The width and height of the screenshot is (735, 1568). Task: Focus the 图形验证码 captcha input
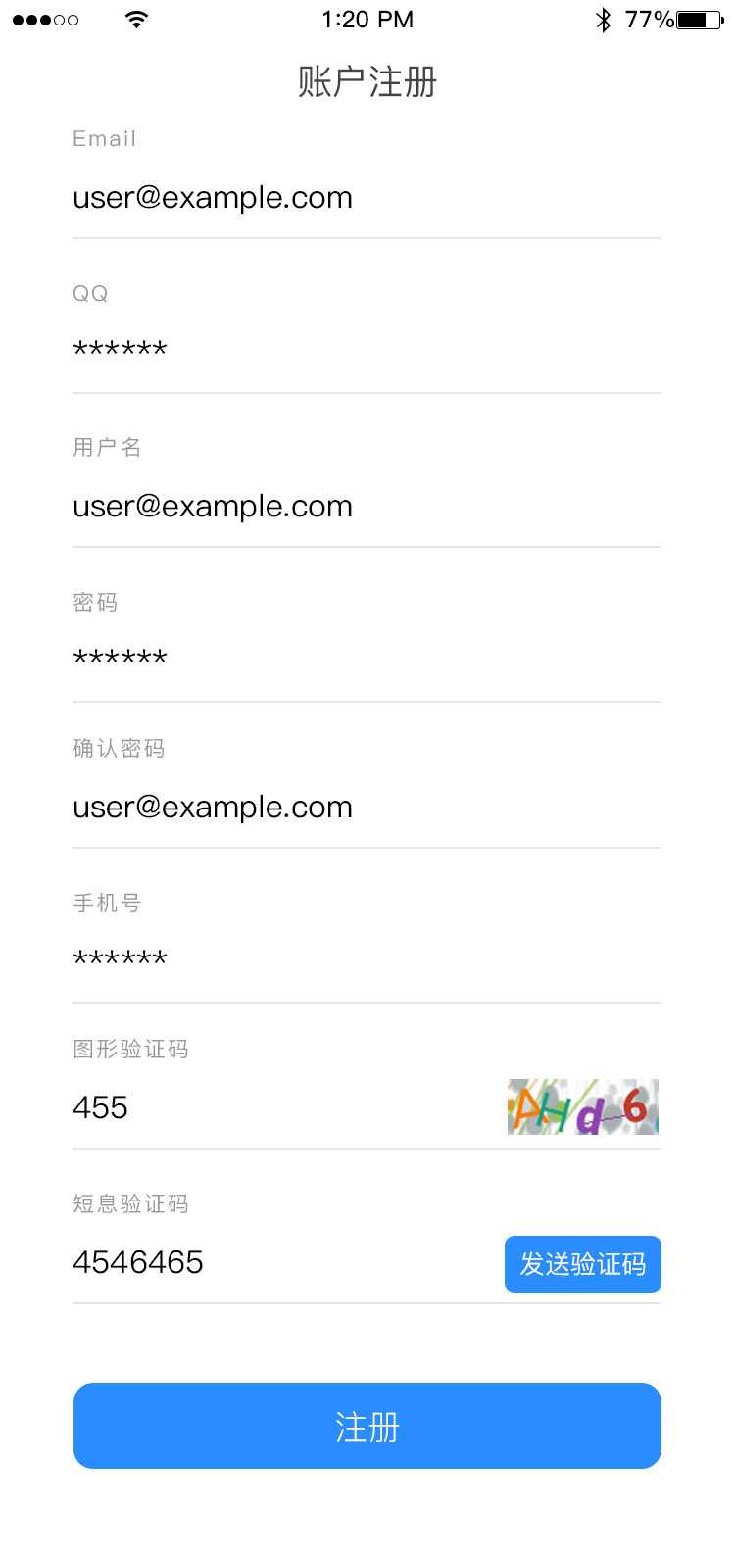284,1107
